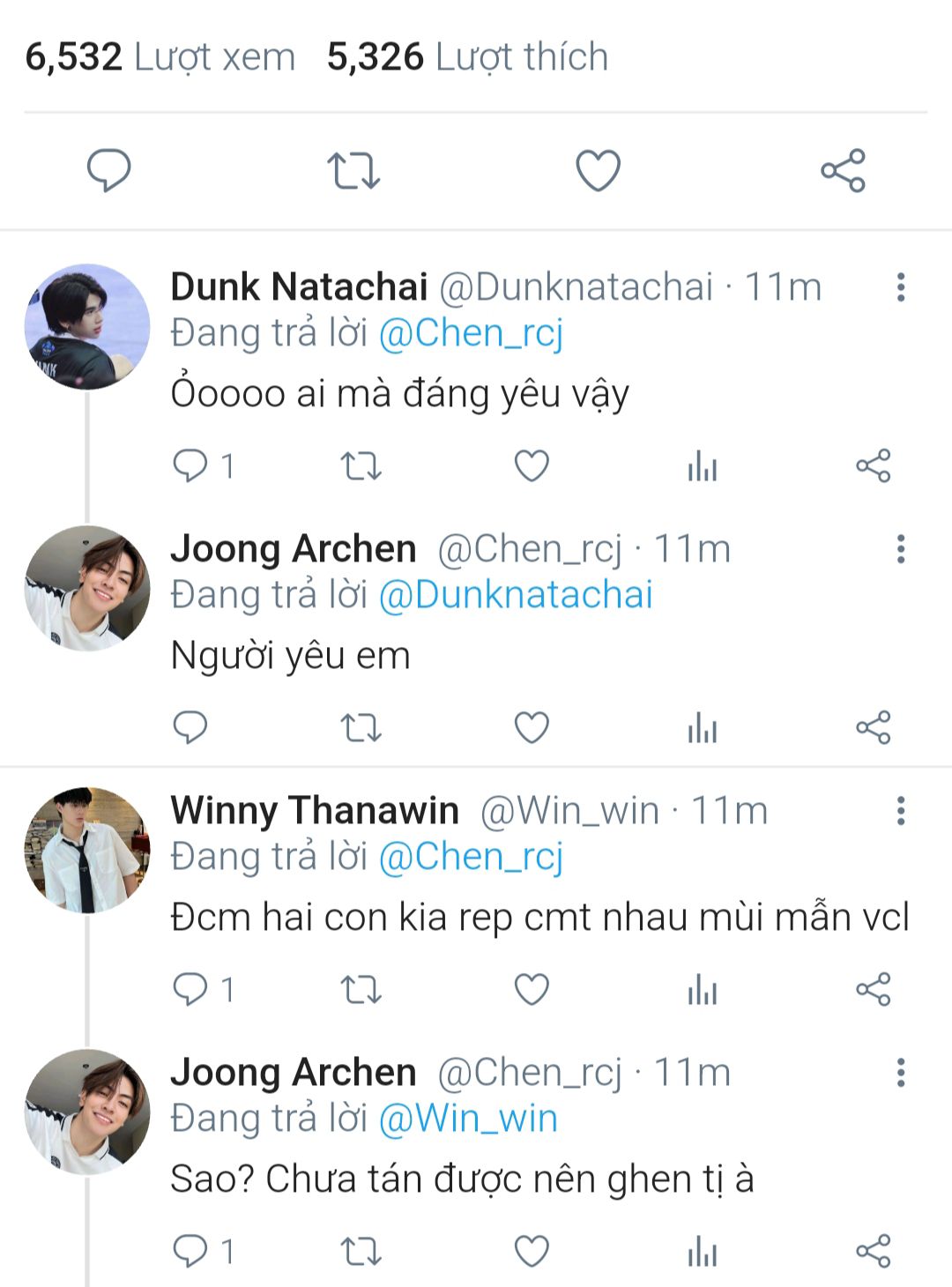
Task: Retweet the main tweet
Action: [353, 170]
